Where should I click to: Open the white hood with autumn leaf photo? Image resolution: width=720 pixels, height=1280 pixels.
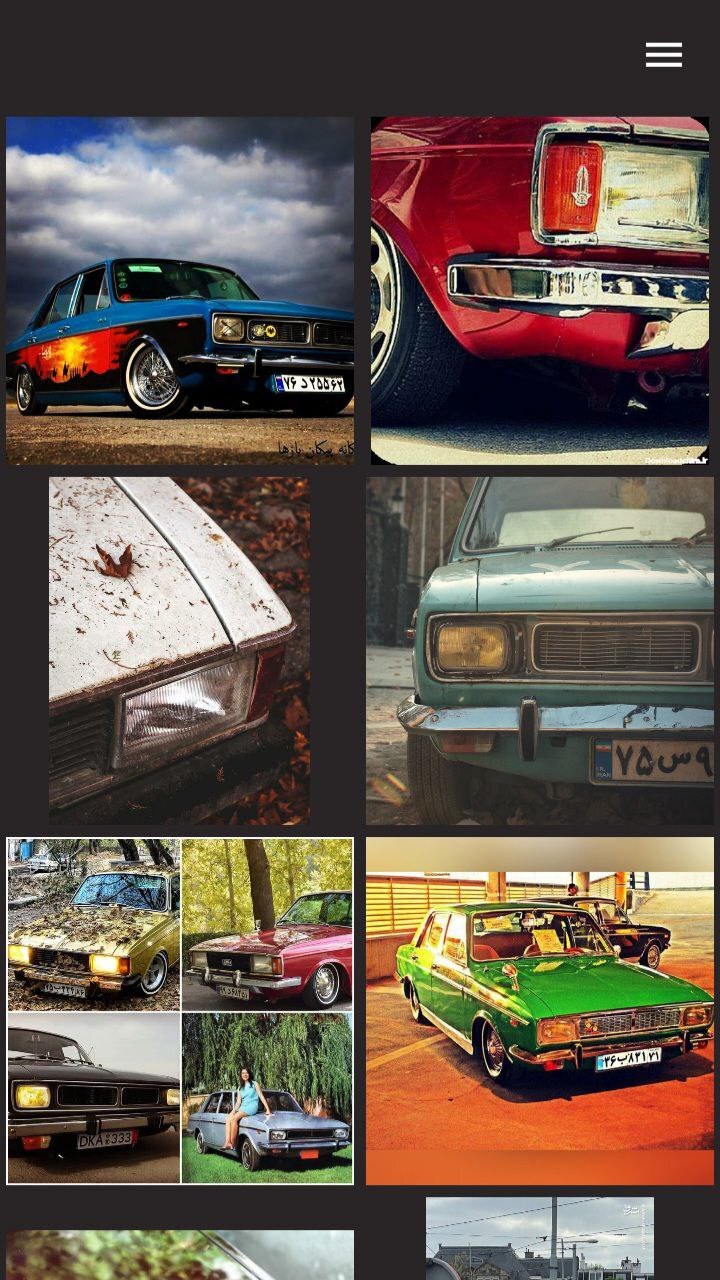tap(180, 651)
